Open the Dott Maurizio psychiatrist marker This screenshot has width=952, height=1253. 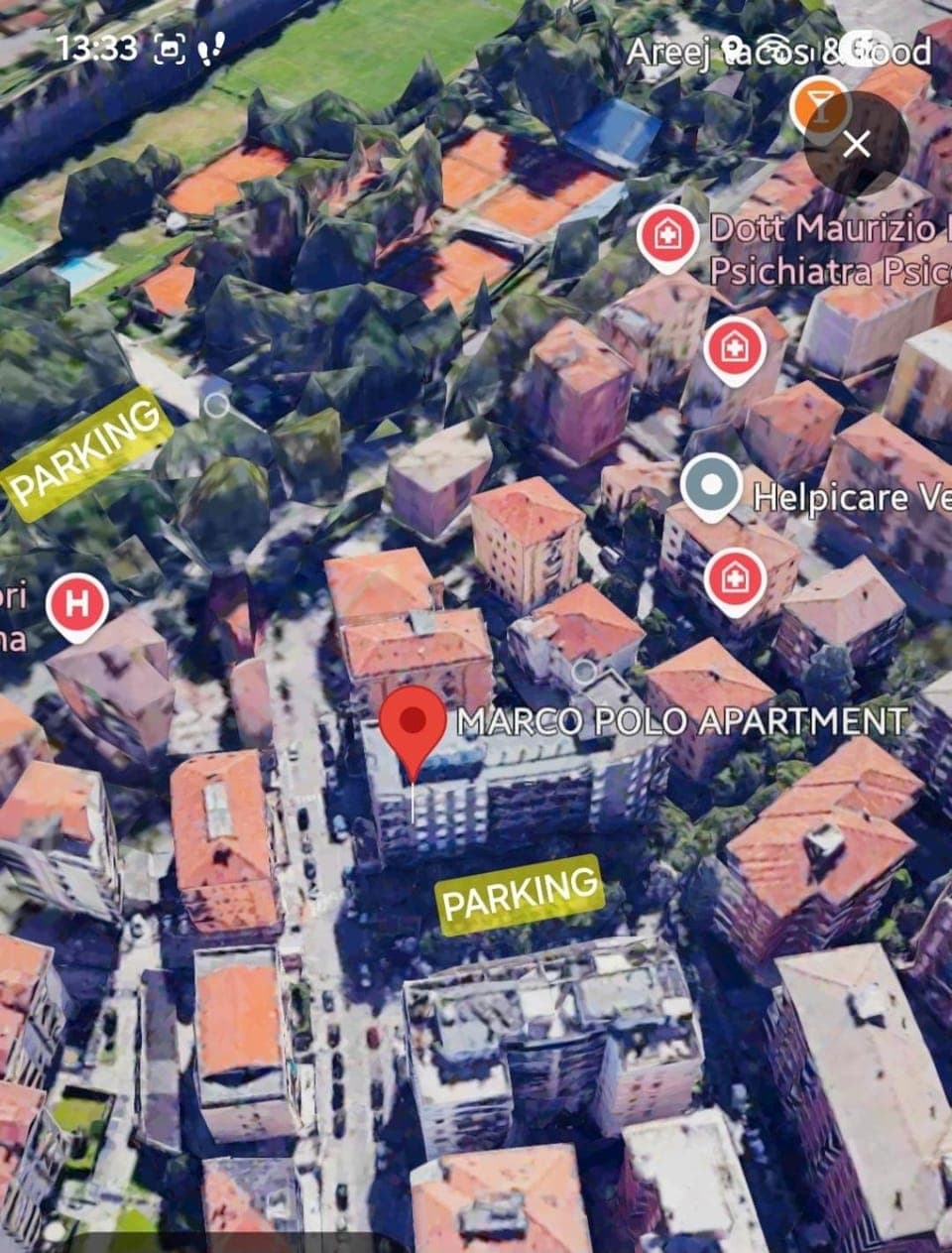tap(668, 237)
